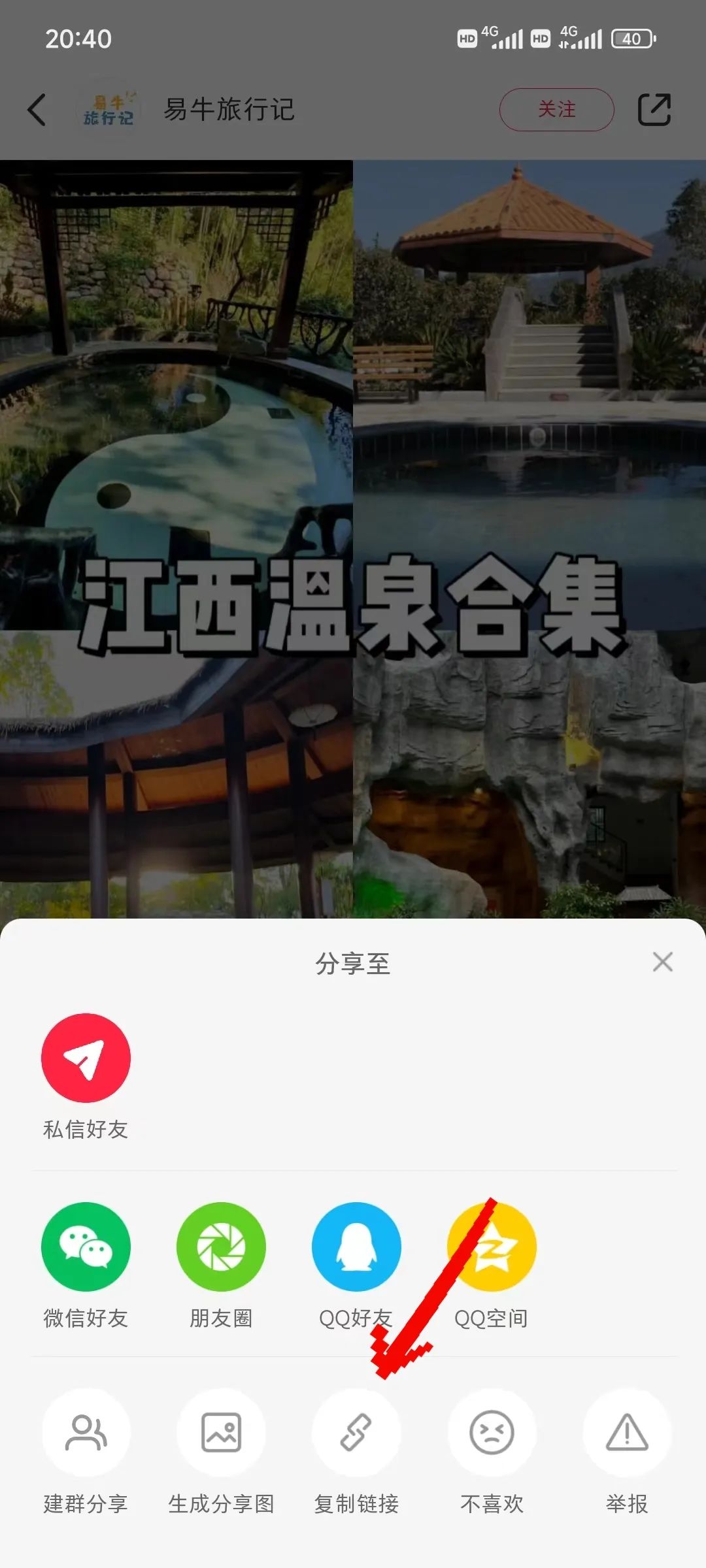Go back with the top-left arrow
706x1568 pixels.
click(37, 109)
